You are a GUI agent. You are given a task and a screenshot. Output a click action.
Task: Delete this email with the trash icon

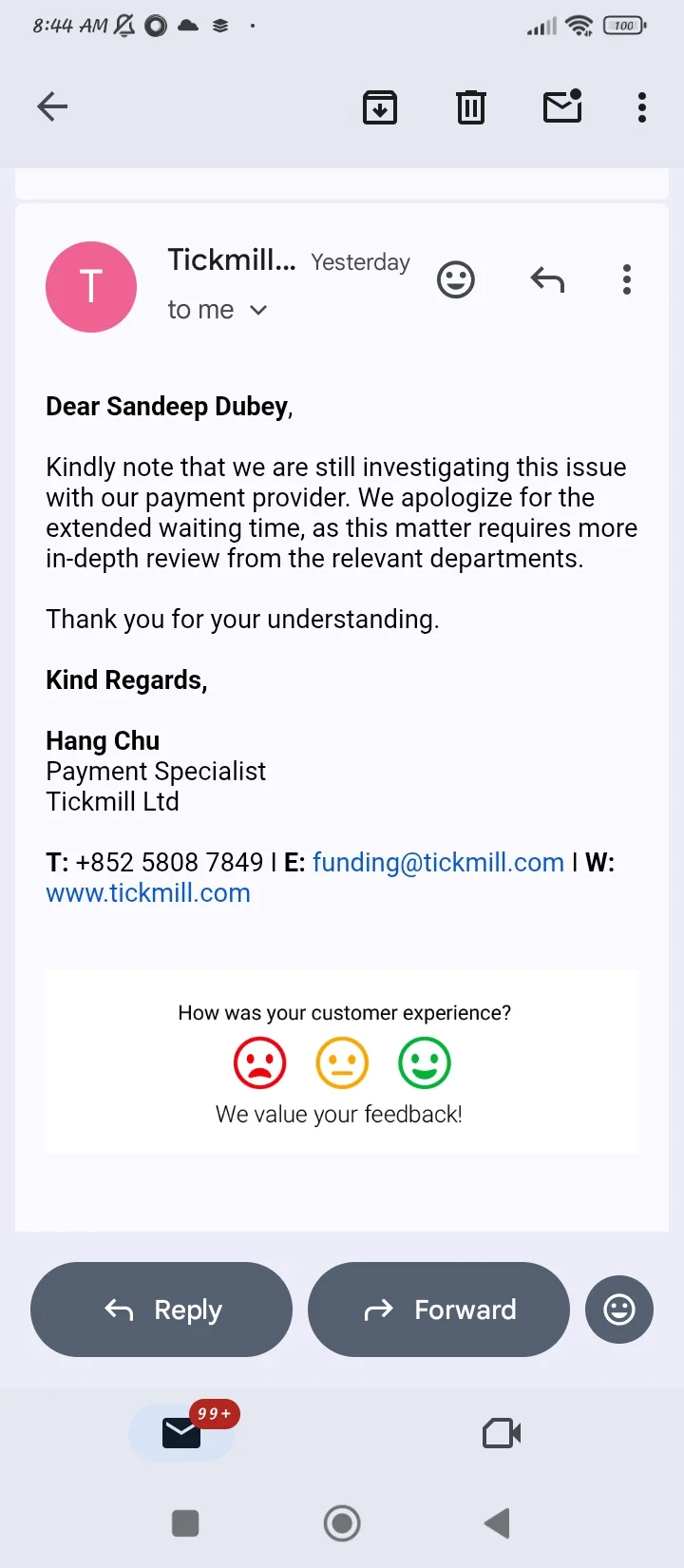pyautogui.click(x=471, y=107)
